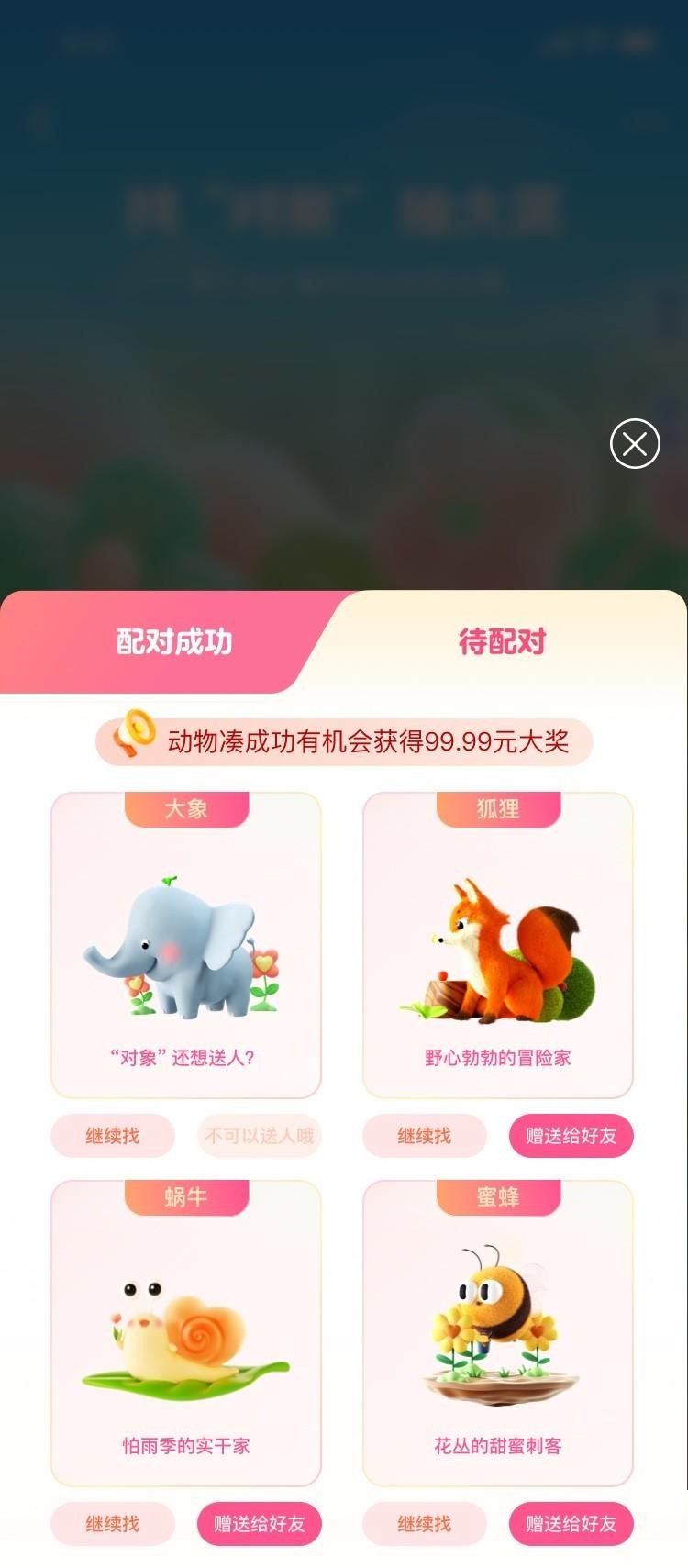688x1568 pixels.
Task: Tap 赠送给好友 for the snail
Action: pos(259,1524)
